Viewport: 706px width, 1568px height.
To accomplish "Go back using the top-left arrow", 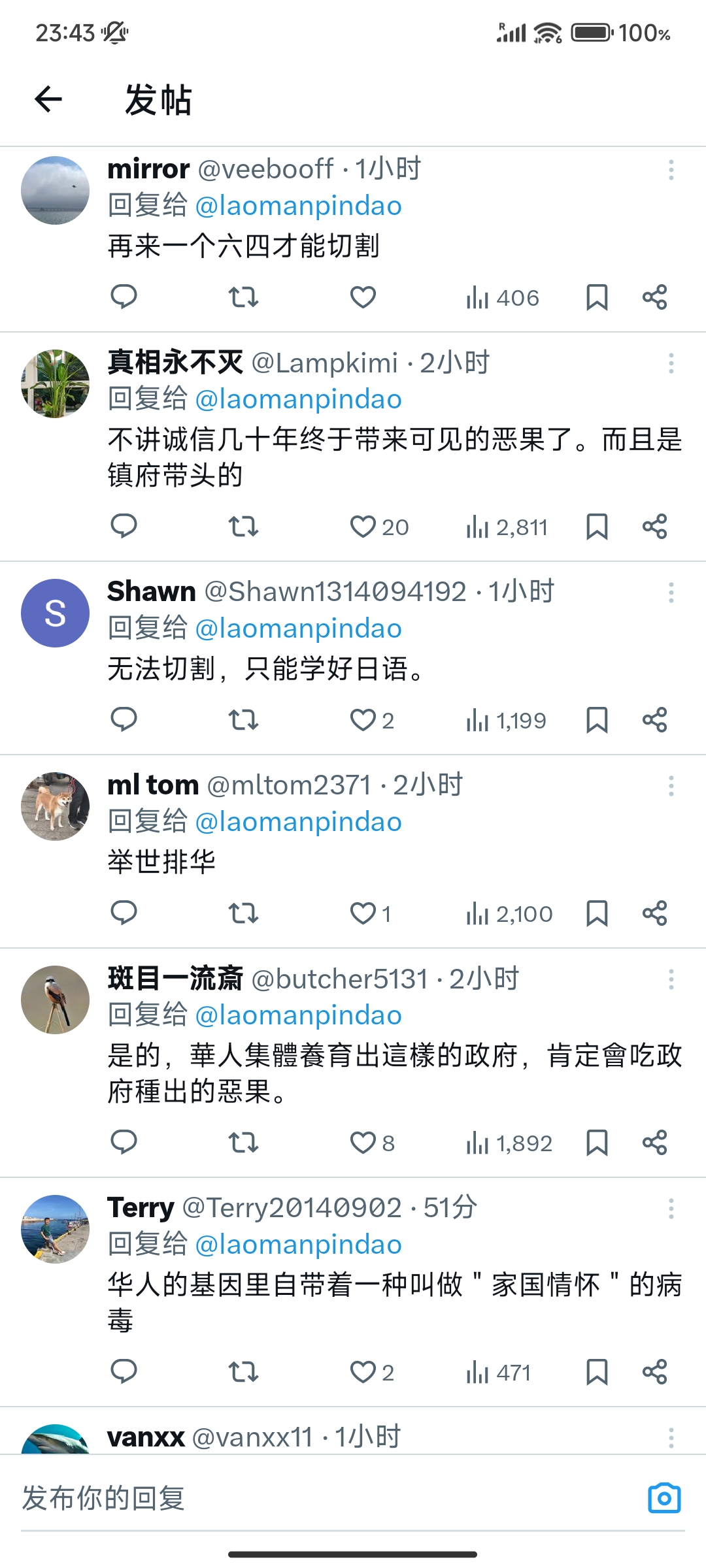I will (x=48, y=99).
